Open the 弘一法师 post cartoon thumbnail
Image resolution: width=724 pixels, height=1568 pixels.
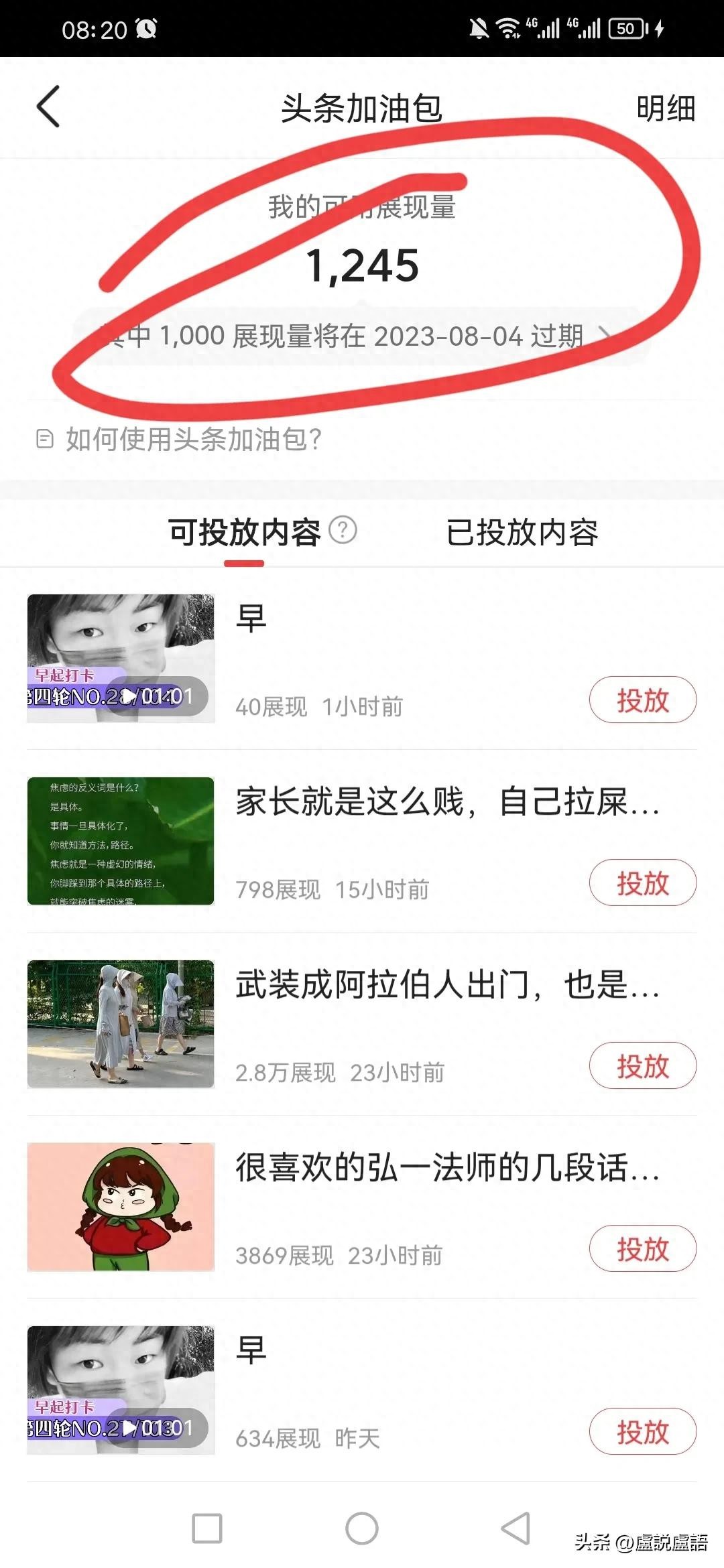[121, 1207]
